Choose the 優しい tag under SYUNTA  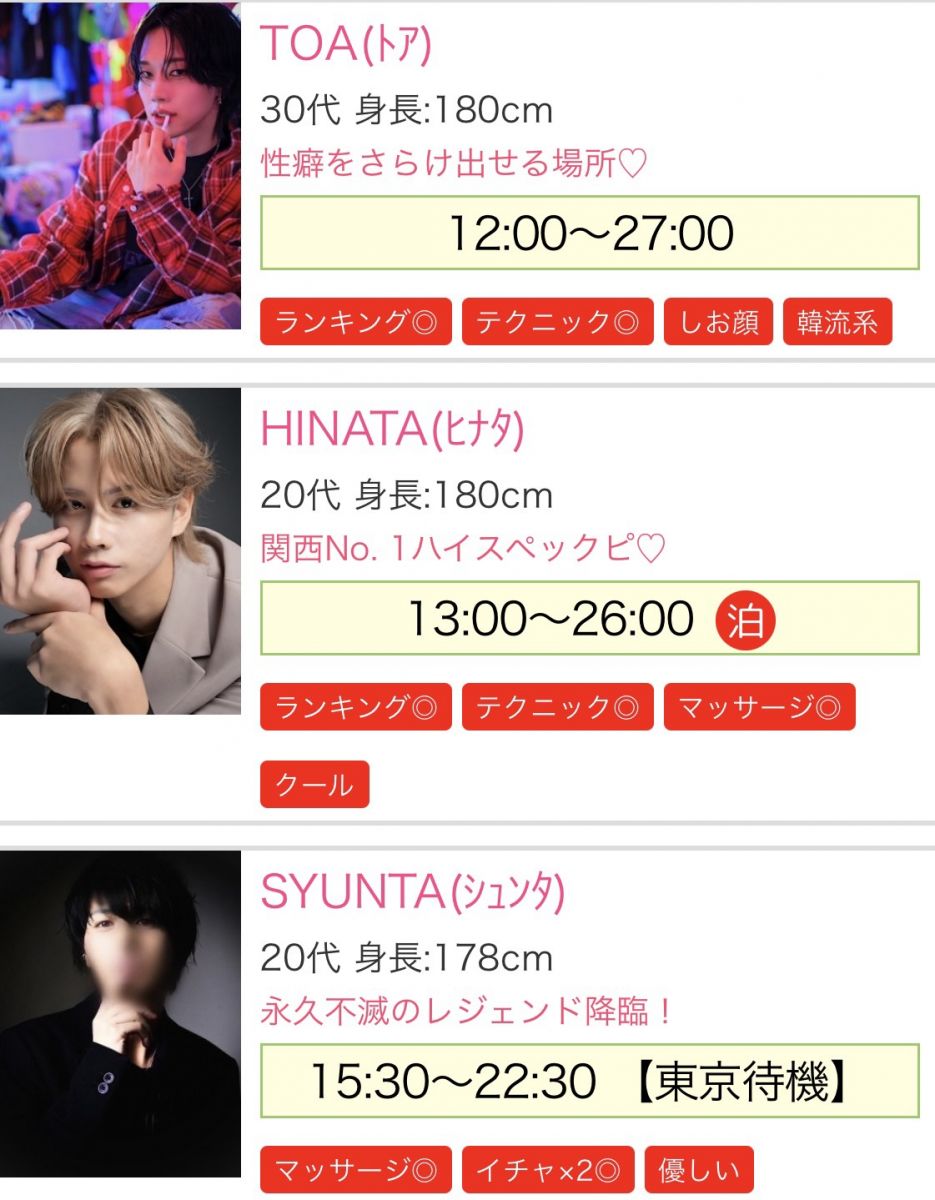700,1170
